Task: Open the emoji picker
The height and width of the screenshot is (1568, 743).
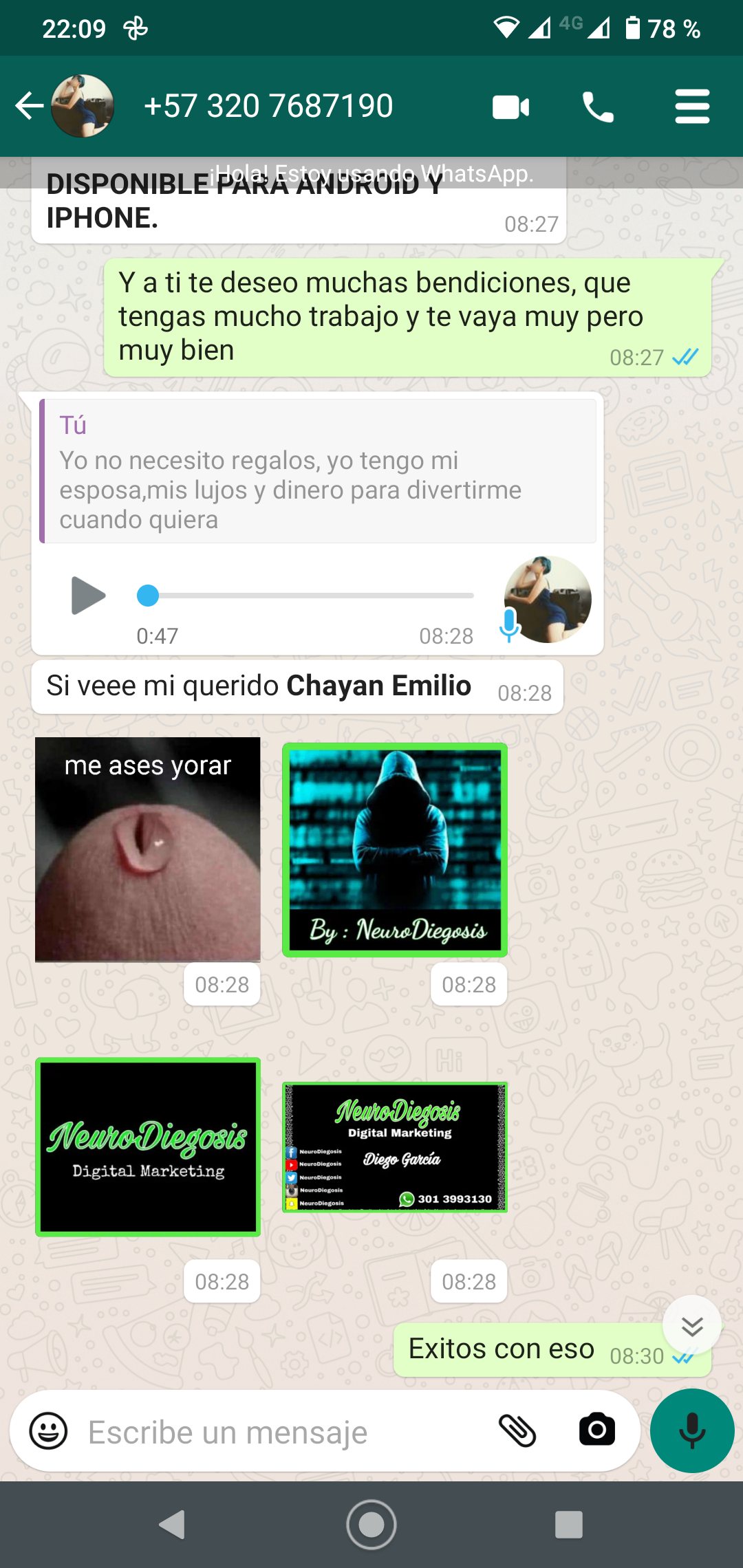Action: click(x=48, y=1432)
